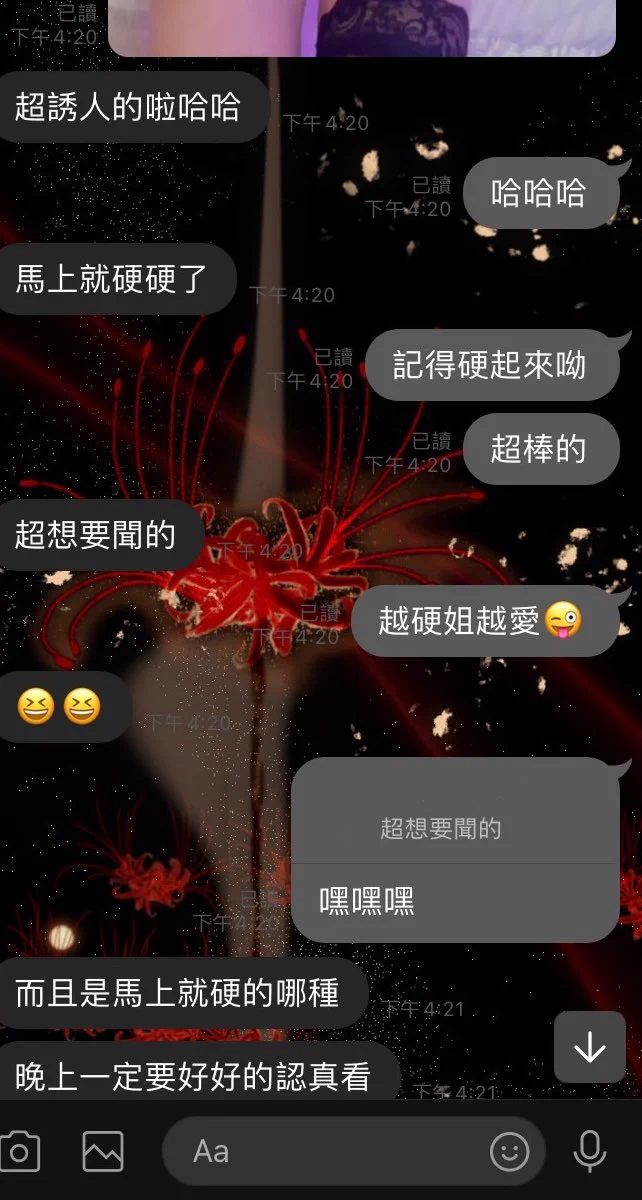Open the emoji and sticker picker
The width and height of the screenshot is (642, 1200).
tap(510, 1152)
